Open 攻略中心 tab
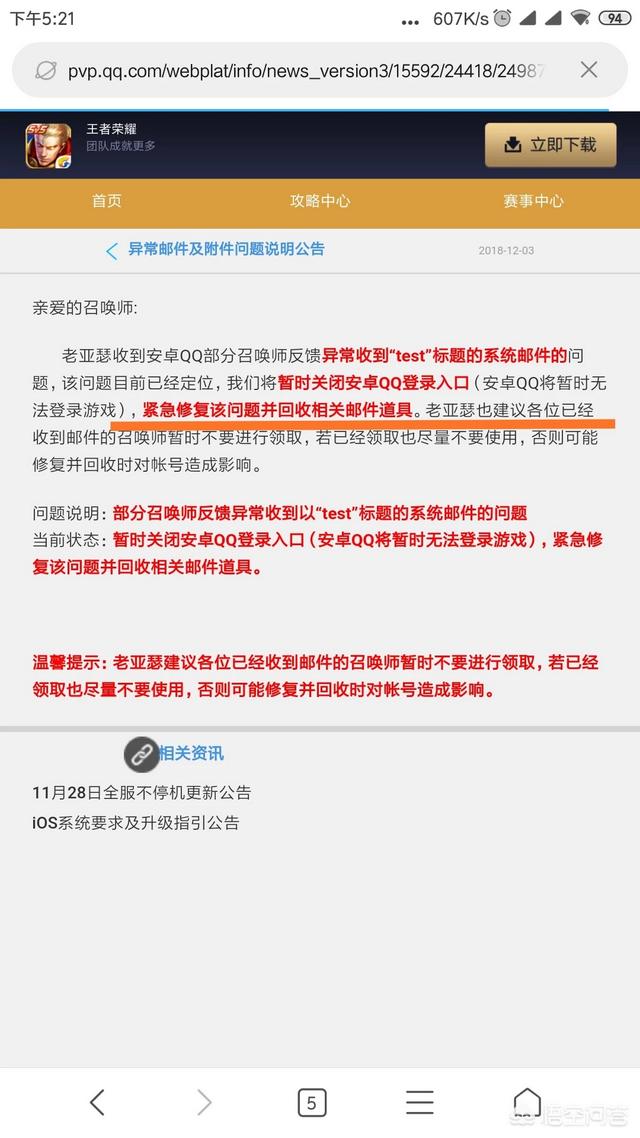 pos(320,201)
